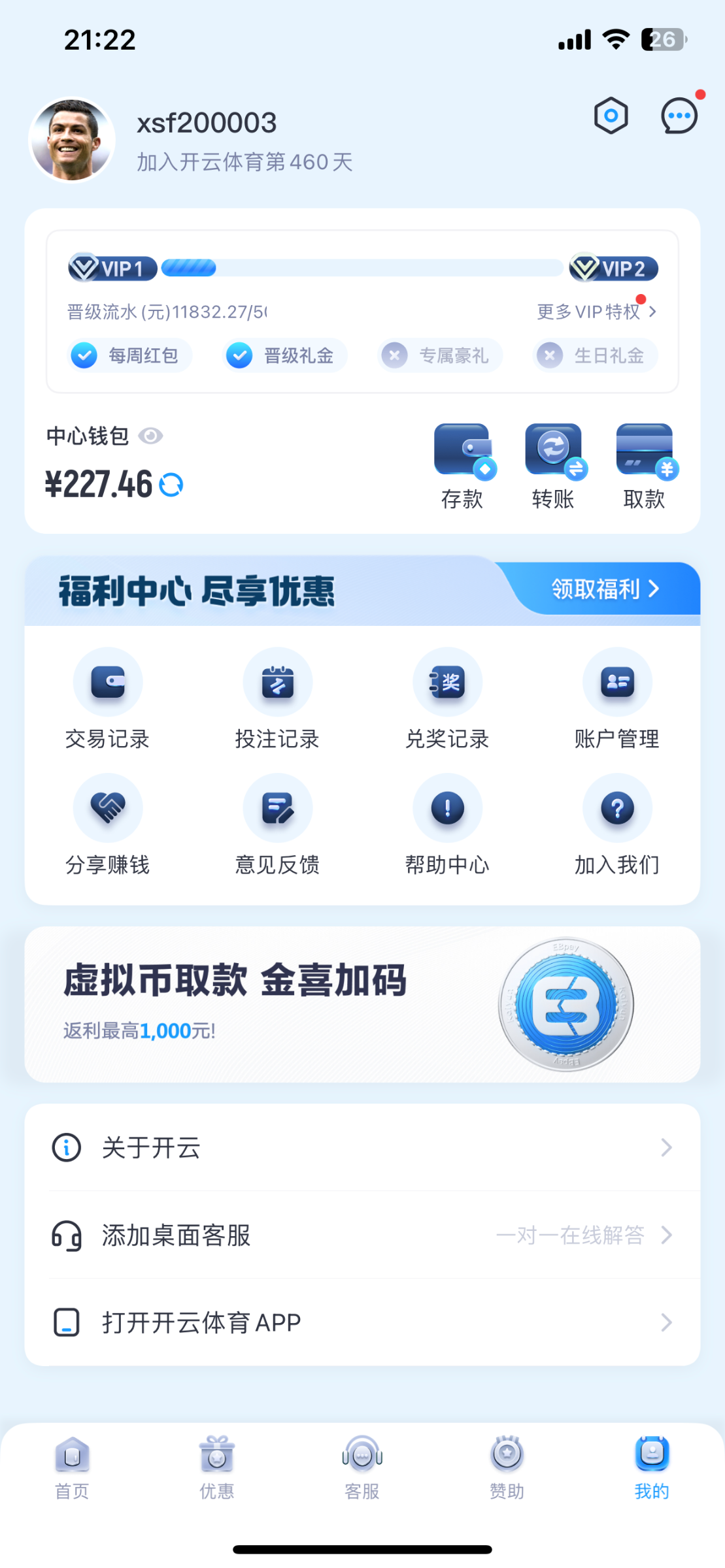Image resolution: width=725 pixels, height=1568 pixels.
Task: Click the VIP progress bar
Action: 362,267
